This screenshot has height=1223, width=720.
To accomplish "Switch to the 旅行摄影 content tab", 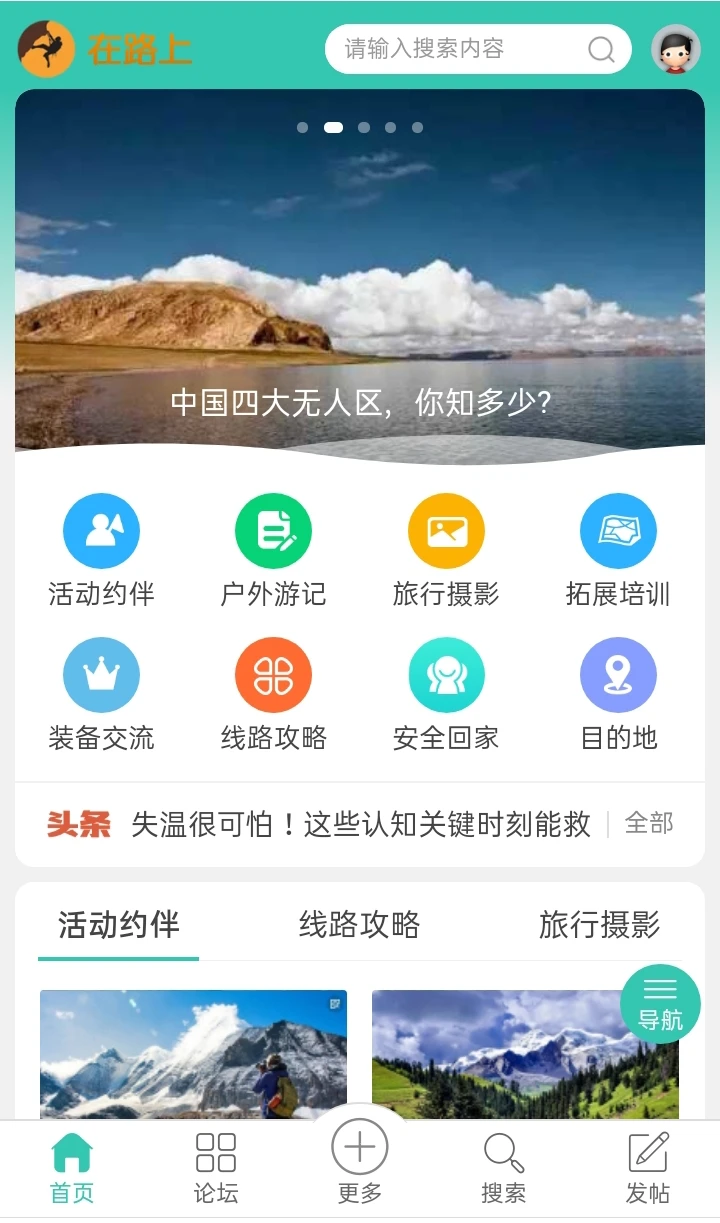I will click(599, 924).
